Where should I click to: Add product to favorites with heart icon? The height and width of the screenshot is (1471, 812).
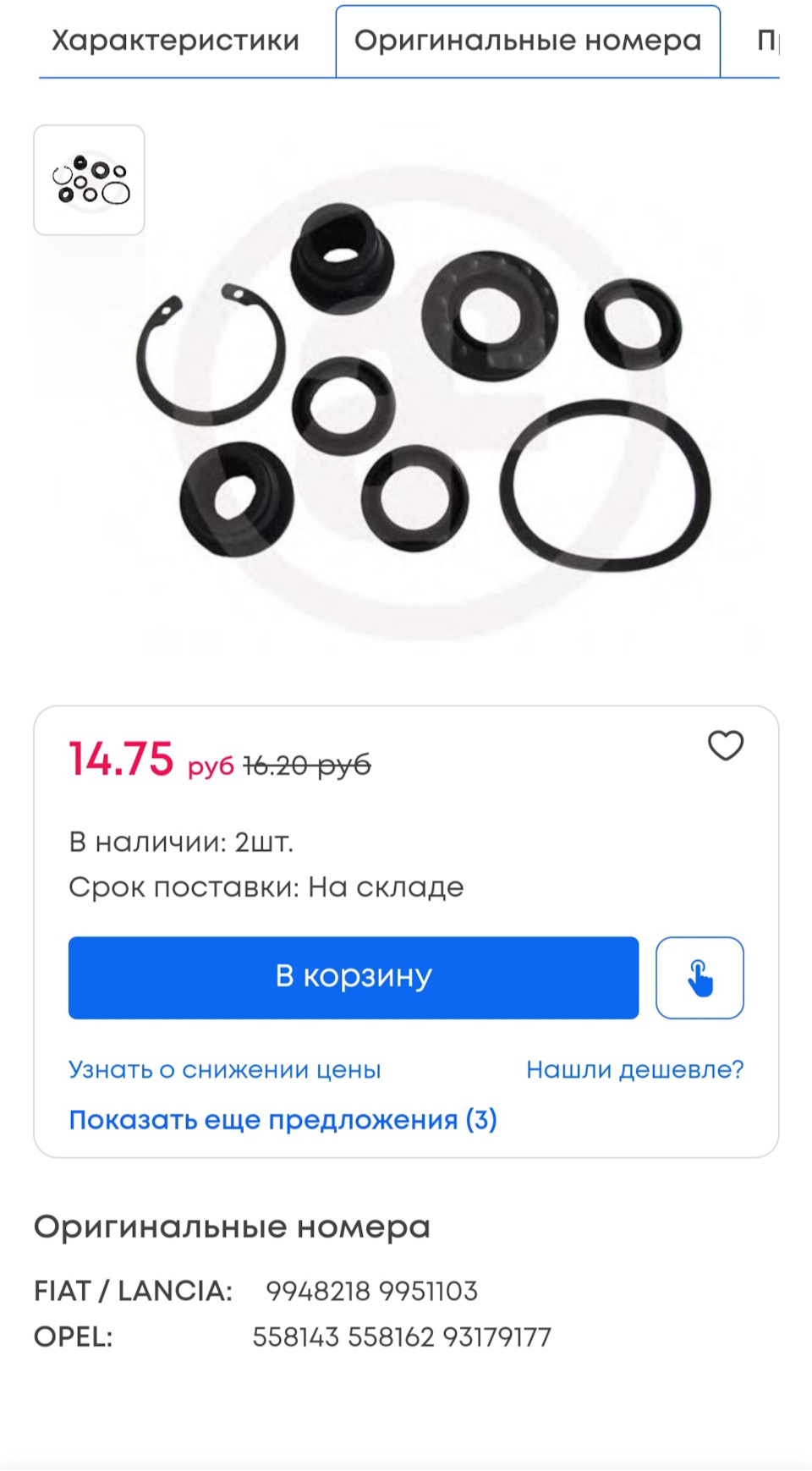[726, 746]
